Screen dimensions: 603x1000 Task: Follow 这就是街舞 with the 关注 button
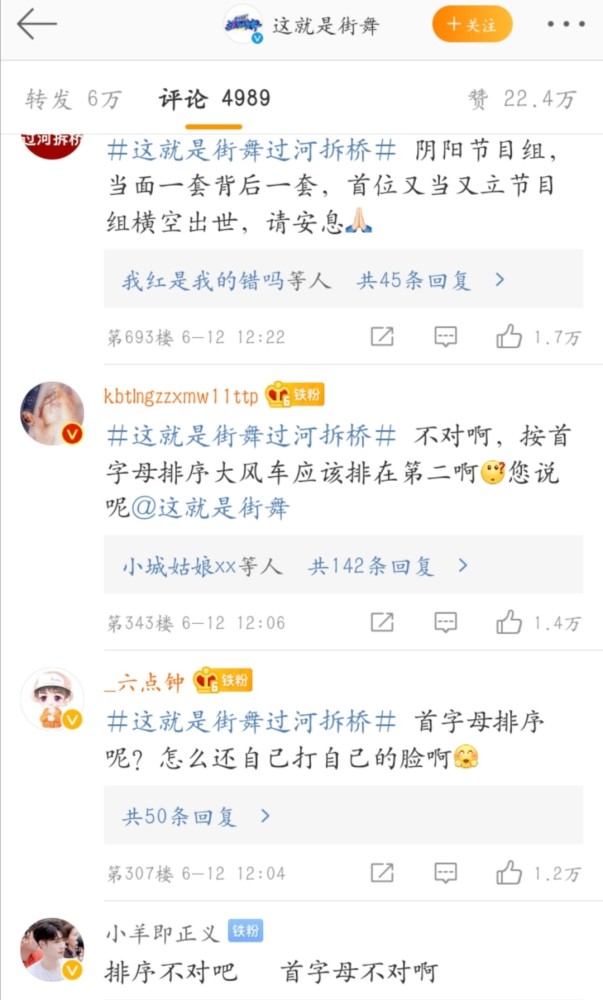pyautogui.click(x=471, y=24)
